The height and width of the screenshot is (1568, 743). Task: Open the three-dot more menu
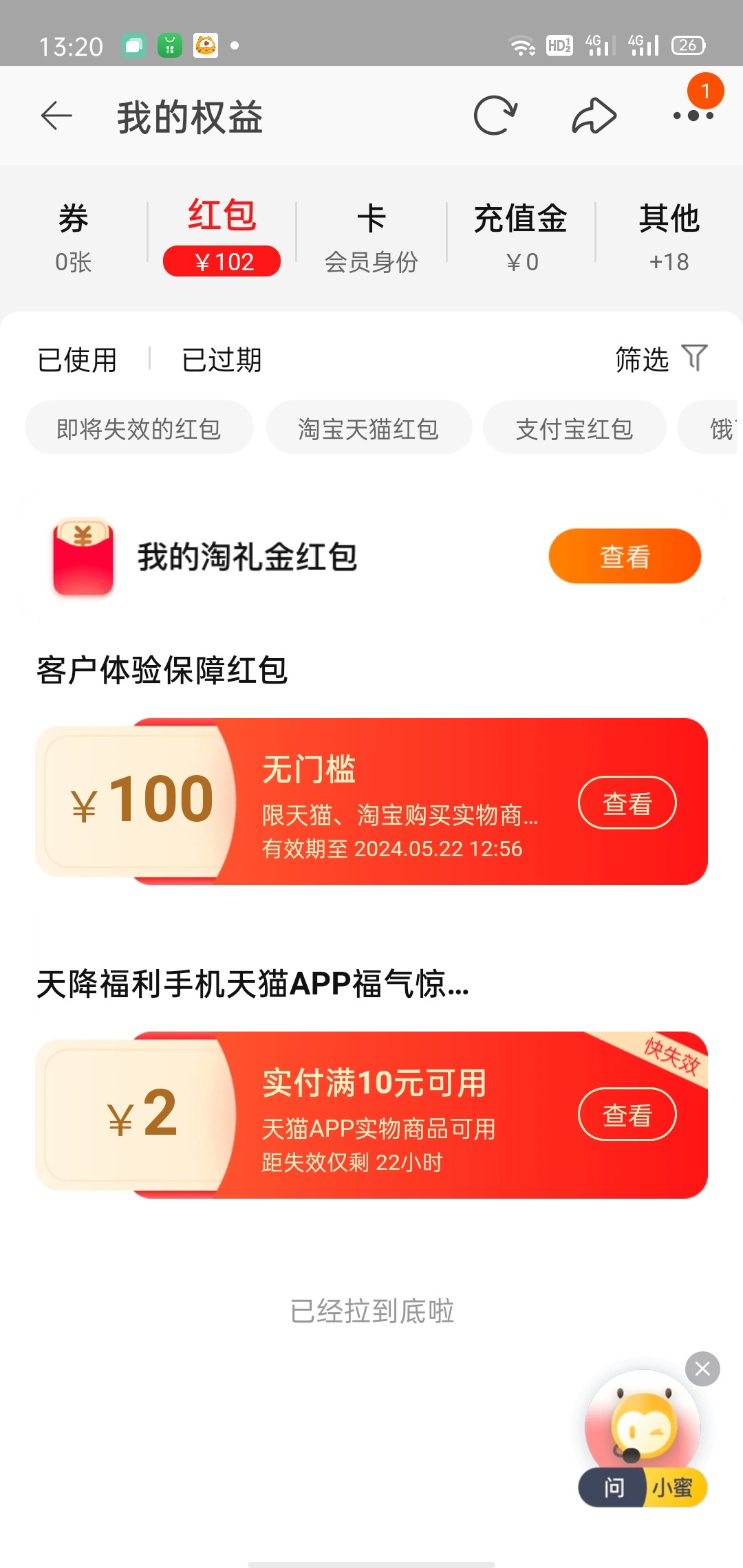click(x=693, y=116)
